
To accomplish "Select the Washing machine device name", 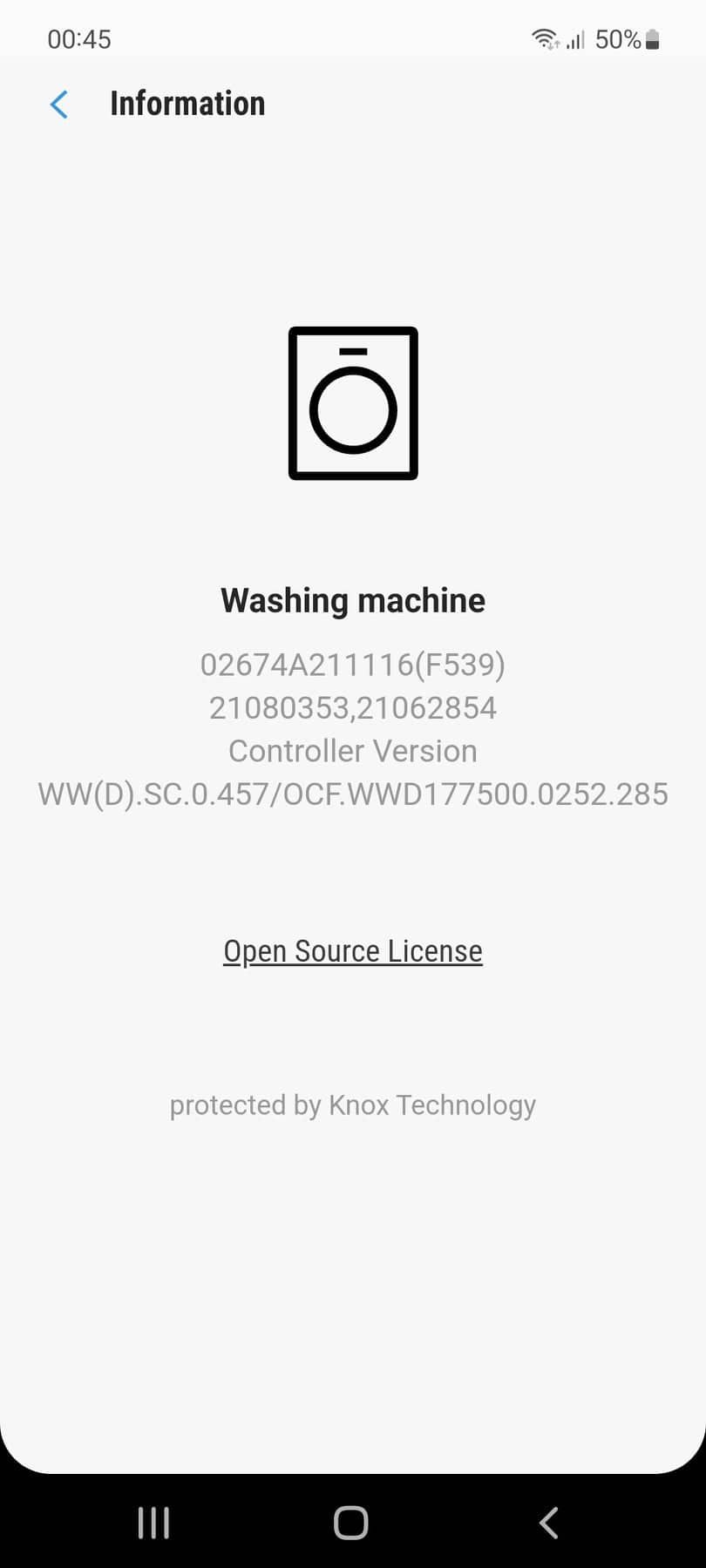I will (x=352, y=599).
